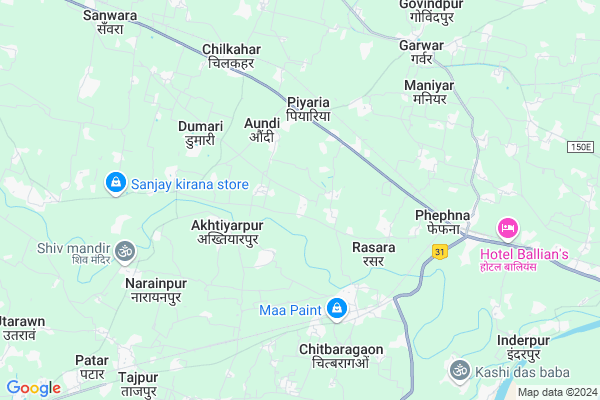Select the Shiv mandir temple pin
This screenshot has width=600, height=400.
[x=126, y=250]
